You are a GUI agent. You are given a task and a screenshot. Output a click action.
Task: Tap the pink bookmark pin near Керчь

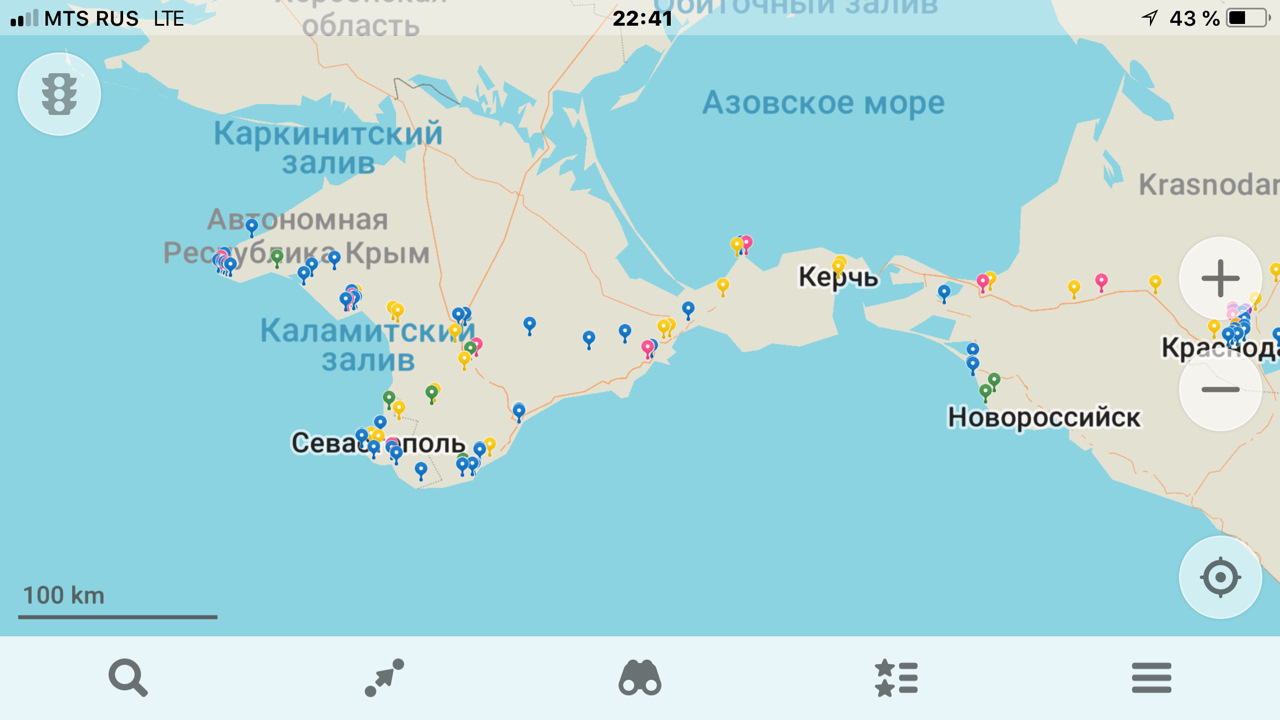click(746, 243)
